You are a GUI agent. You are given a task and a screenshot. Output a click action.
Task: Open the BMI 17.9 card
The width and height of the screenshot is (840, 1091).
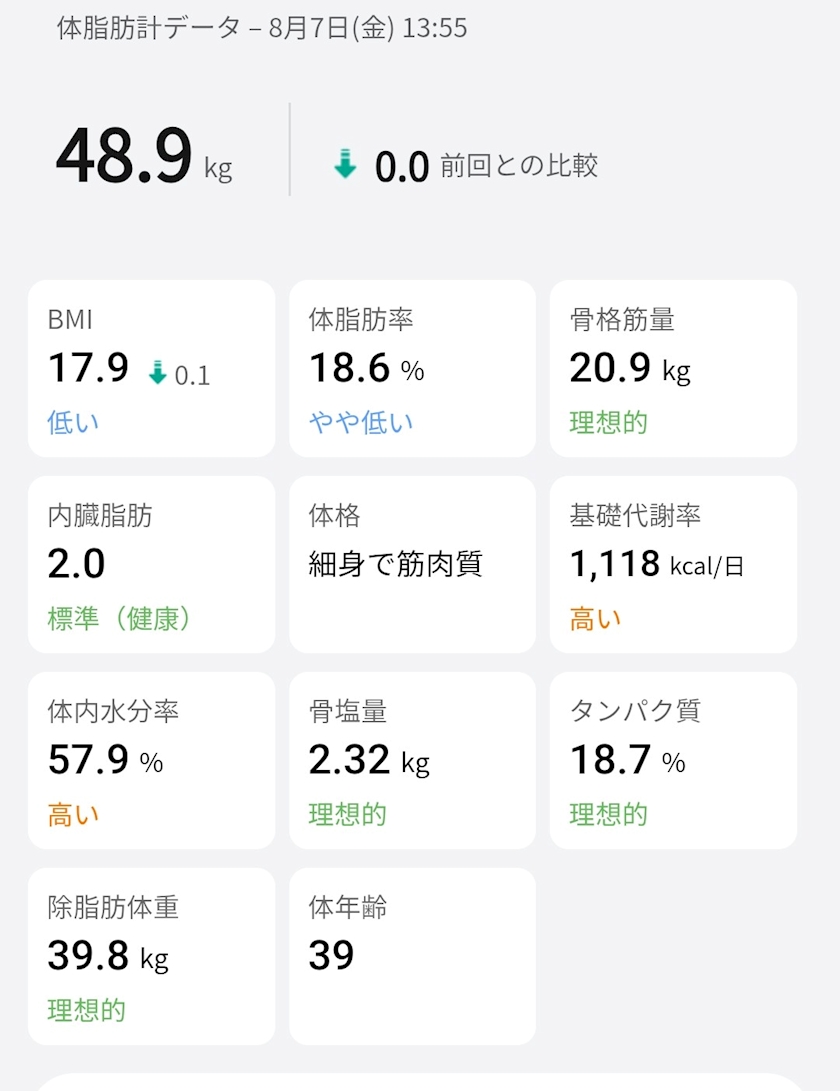click(151, 369)
